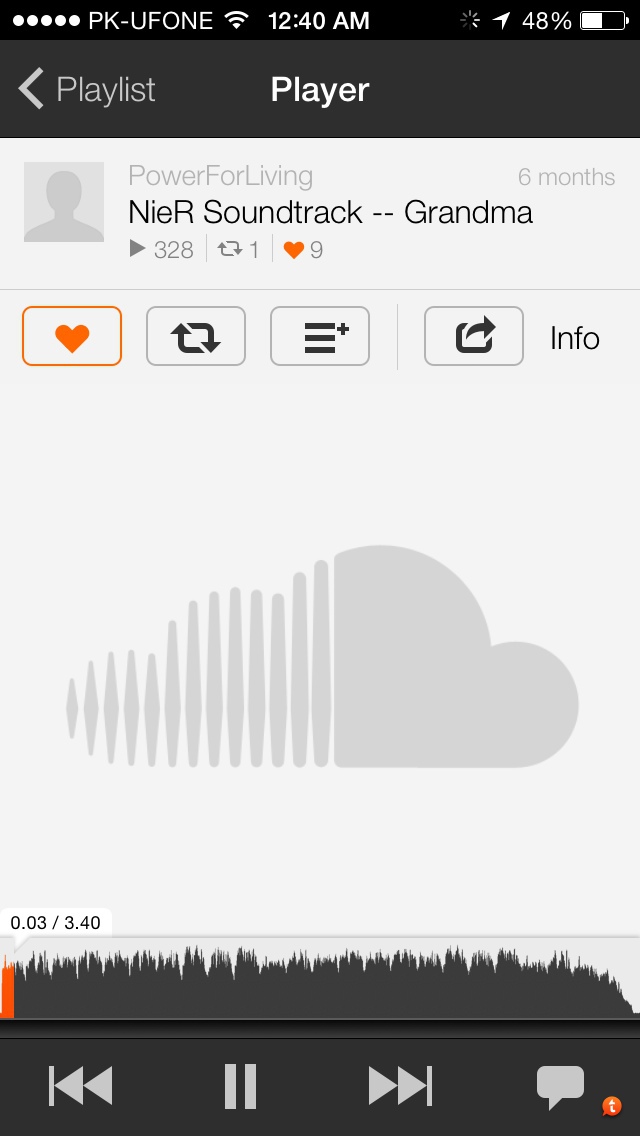Open PowerForLiving's profile avatar

(x=64, y=202)
